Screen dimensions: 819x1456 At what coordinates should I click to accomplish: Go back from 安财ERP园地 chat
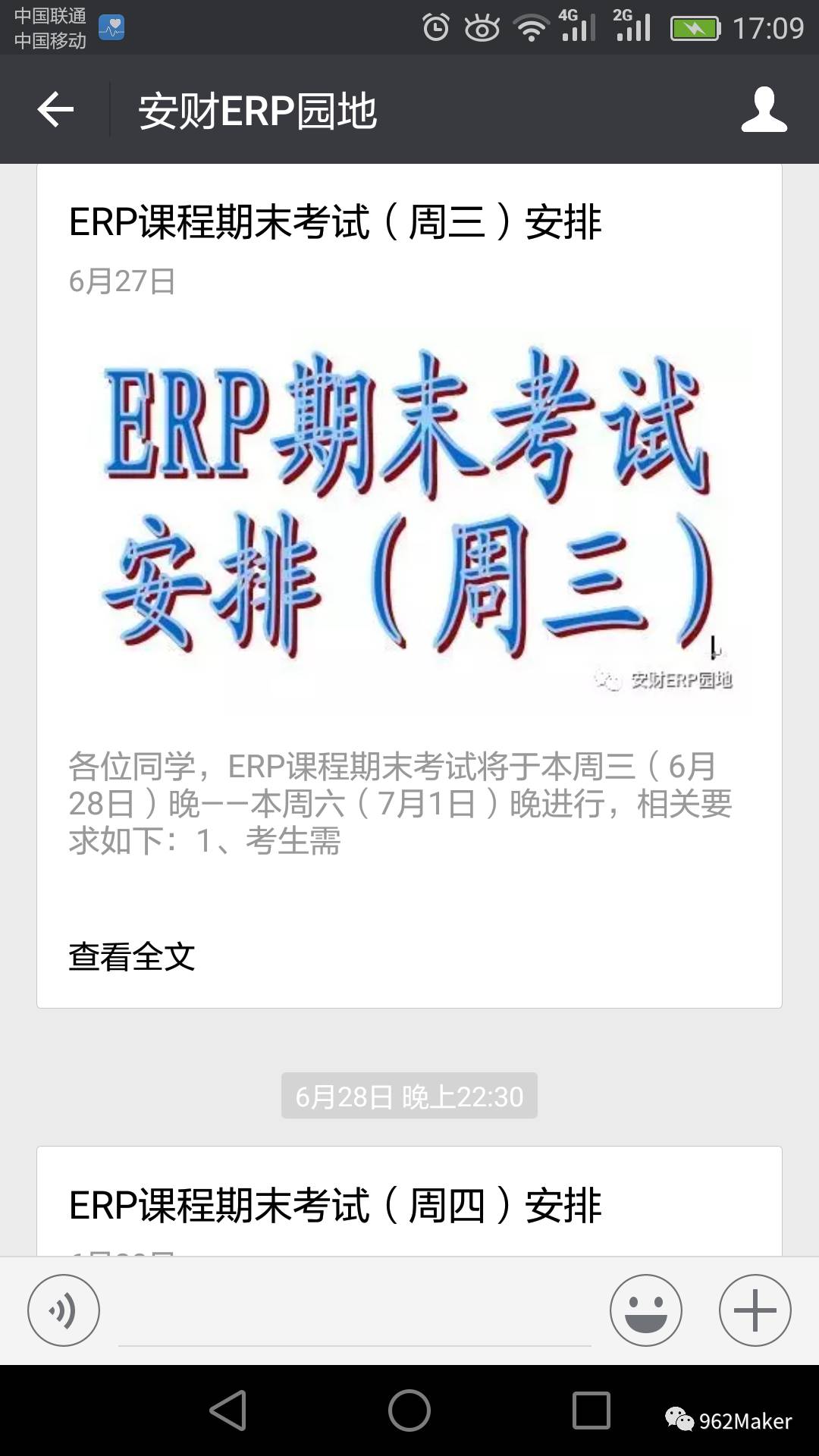(x=55, y=110)
